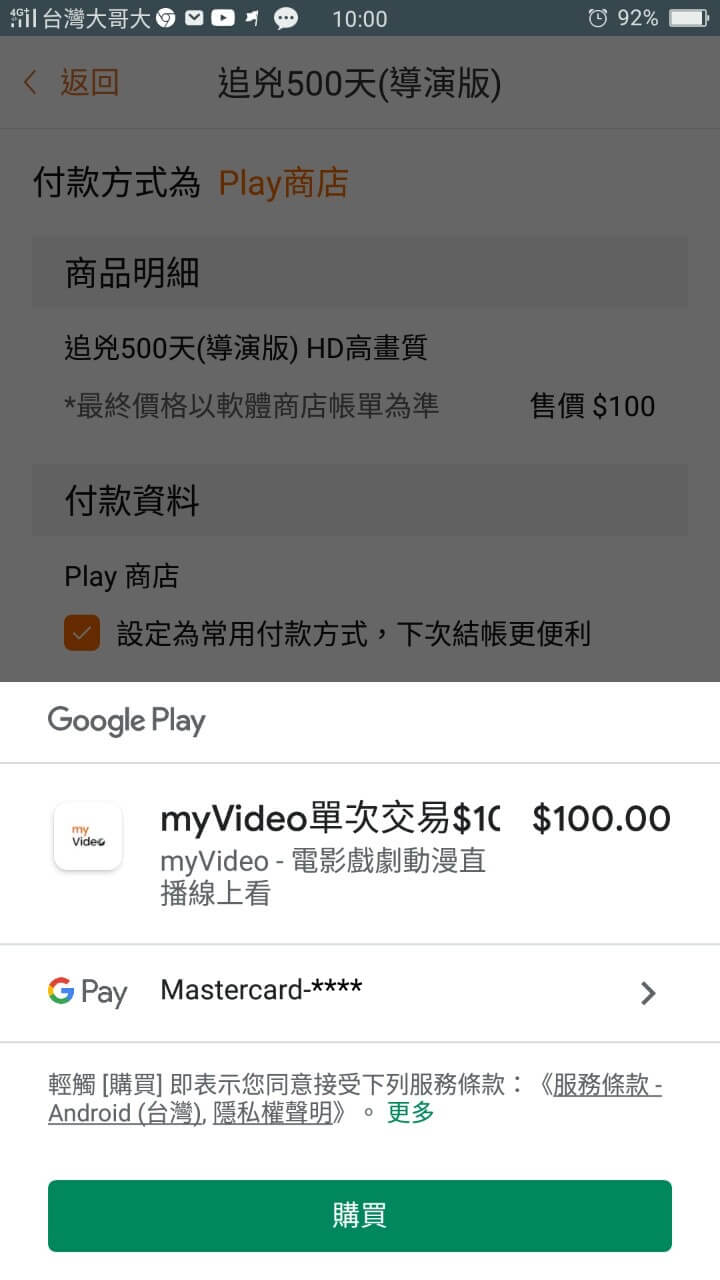Tap the chat bubble notification icon
Screen dimensions: 720x1280
pos(286,17)
